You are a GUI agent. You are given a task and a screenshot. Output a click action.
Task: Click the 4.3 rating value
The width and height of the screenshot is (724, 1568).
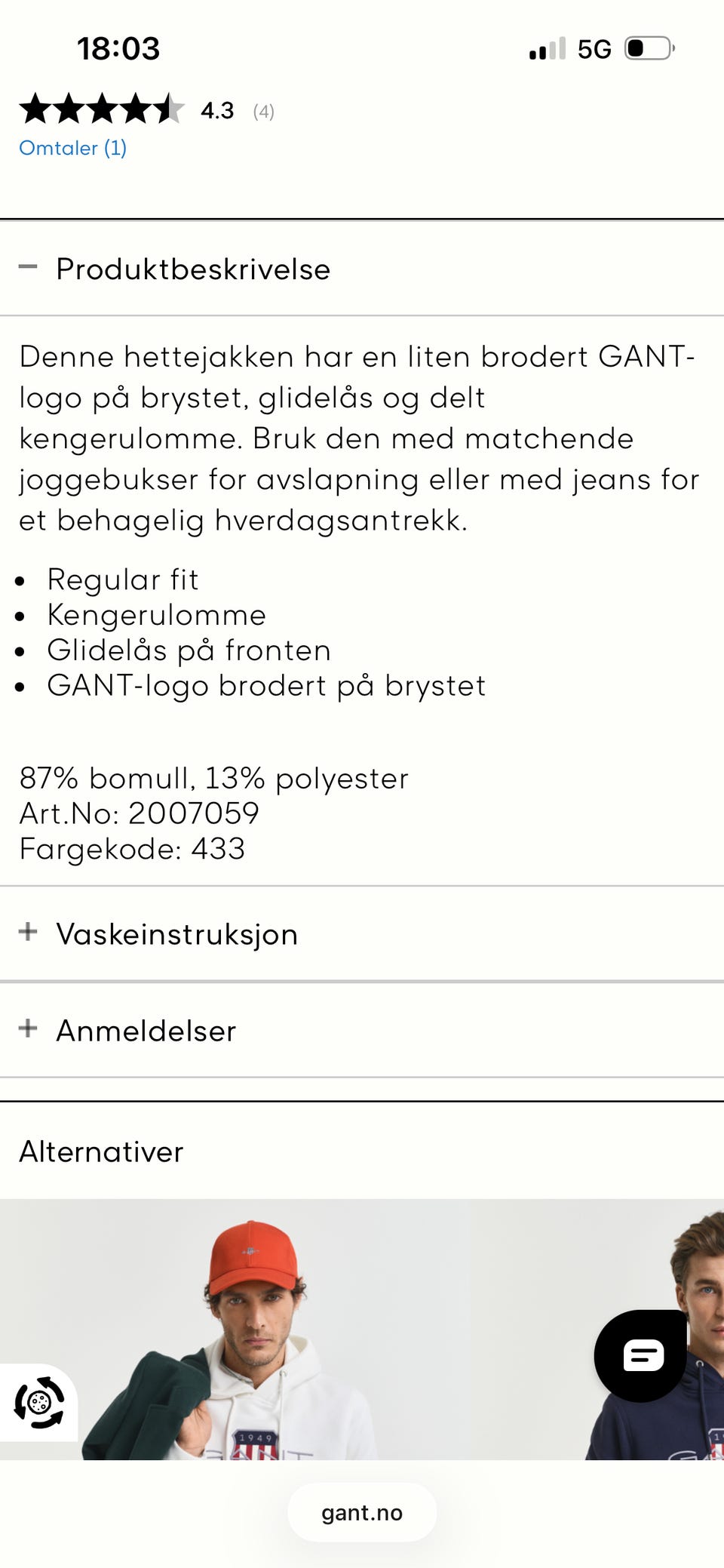pos(217,111)
